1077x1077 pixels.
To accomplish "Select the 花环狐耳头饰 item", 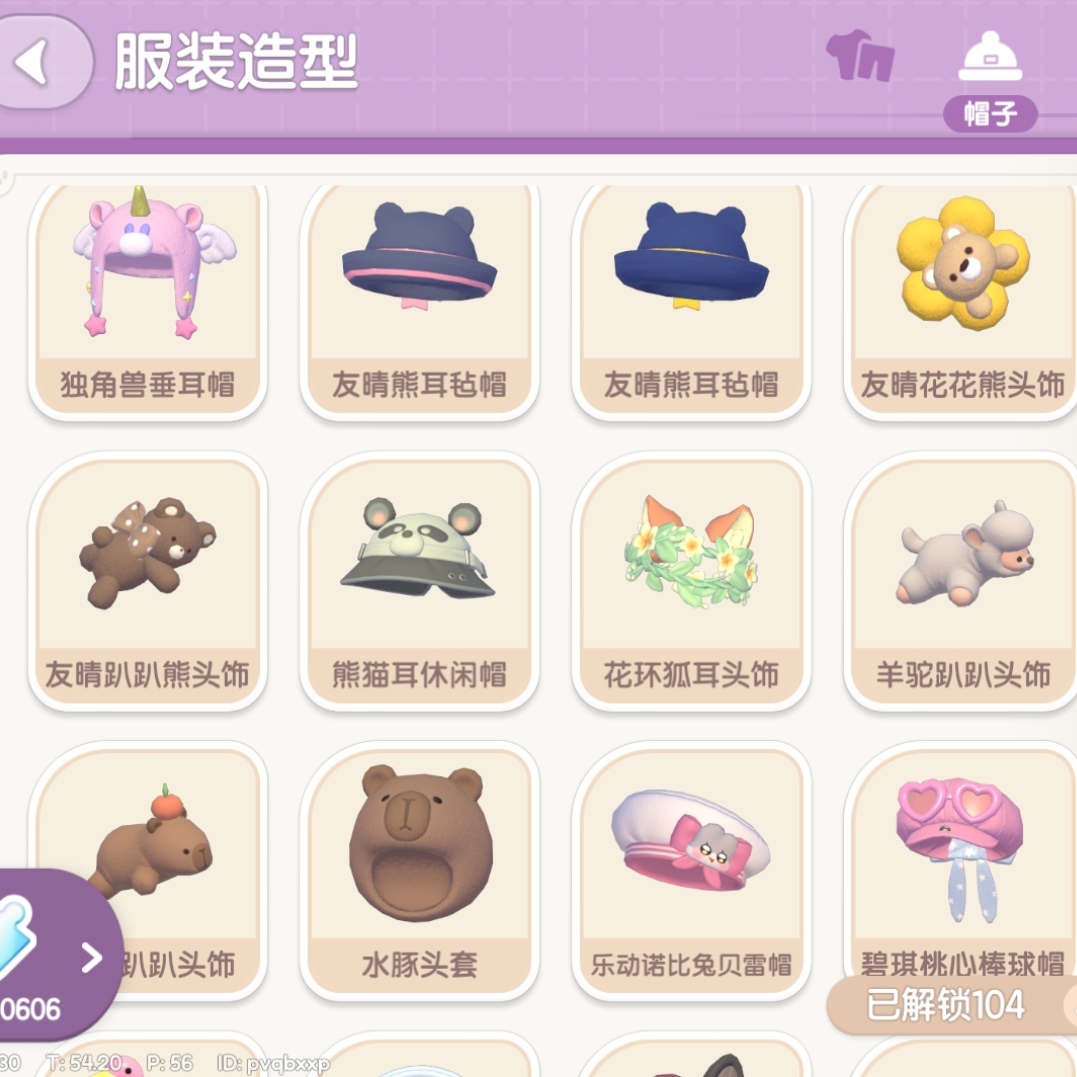I will 691,580.
